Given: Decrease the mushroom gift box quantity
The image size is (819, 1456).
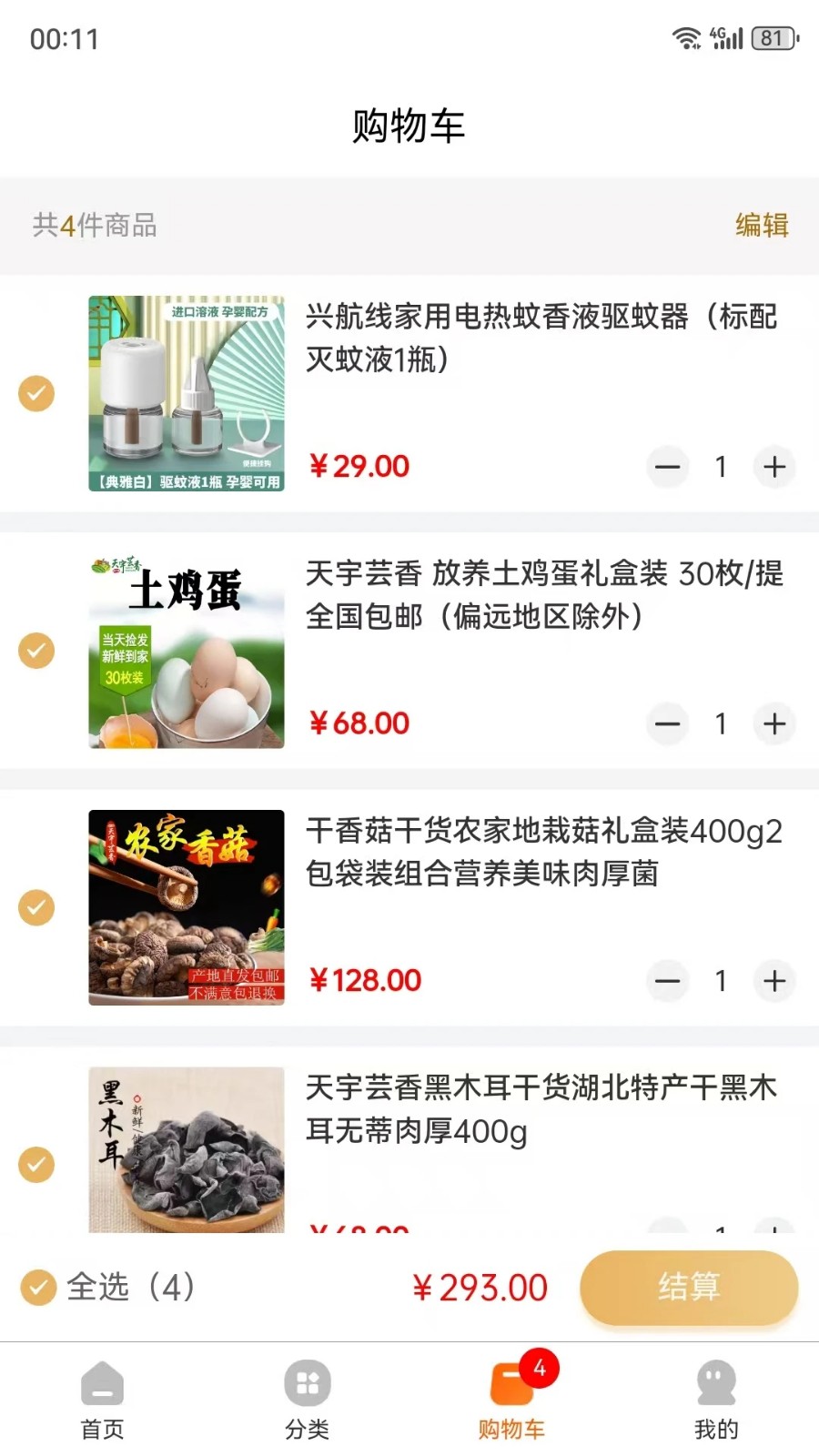Looking at the screenshot, I should pos(668,981).
